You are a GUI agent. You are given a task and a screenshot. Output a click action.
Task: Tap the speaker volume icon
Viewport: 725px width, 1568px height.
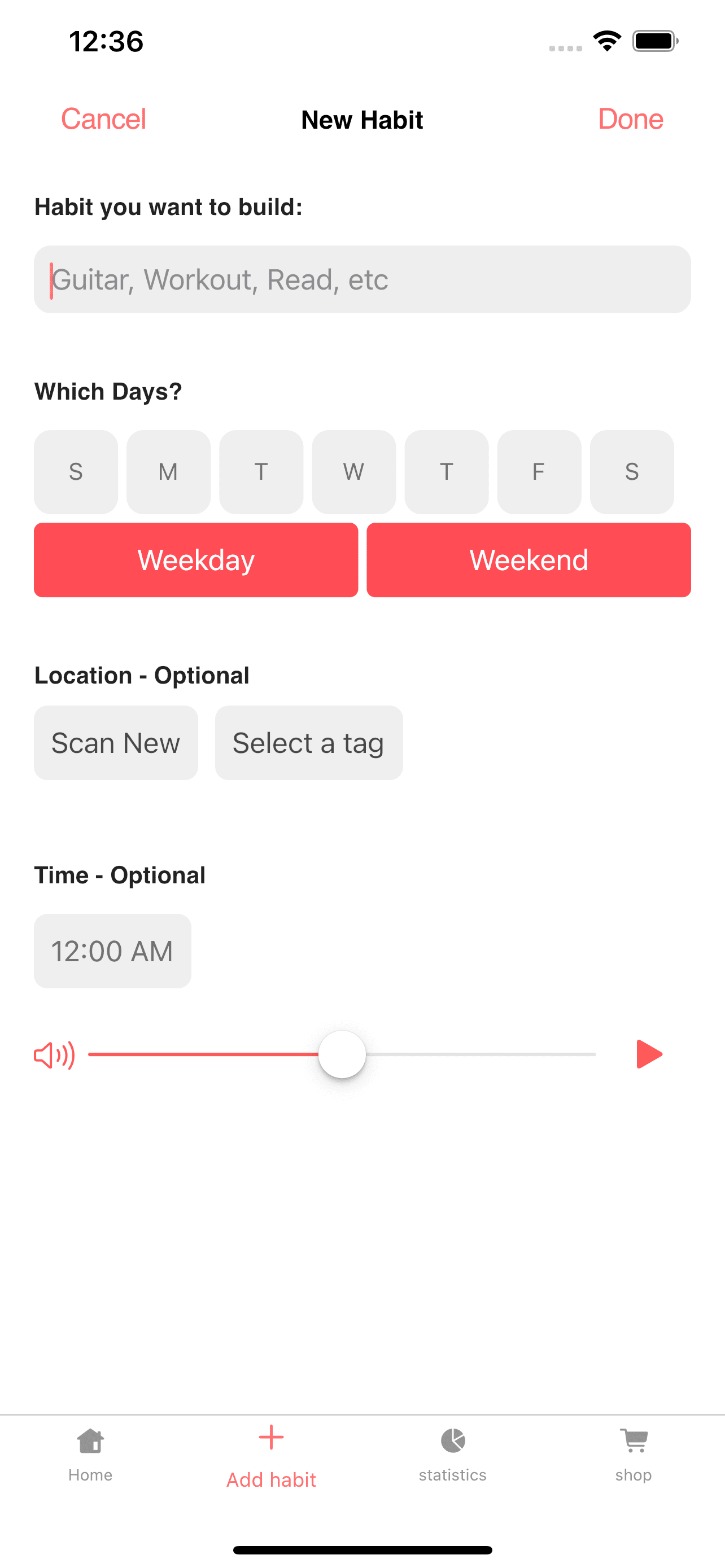(x=54, y=1055)
